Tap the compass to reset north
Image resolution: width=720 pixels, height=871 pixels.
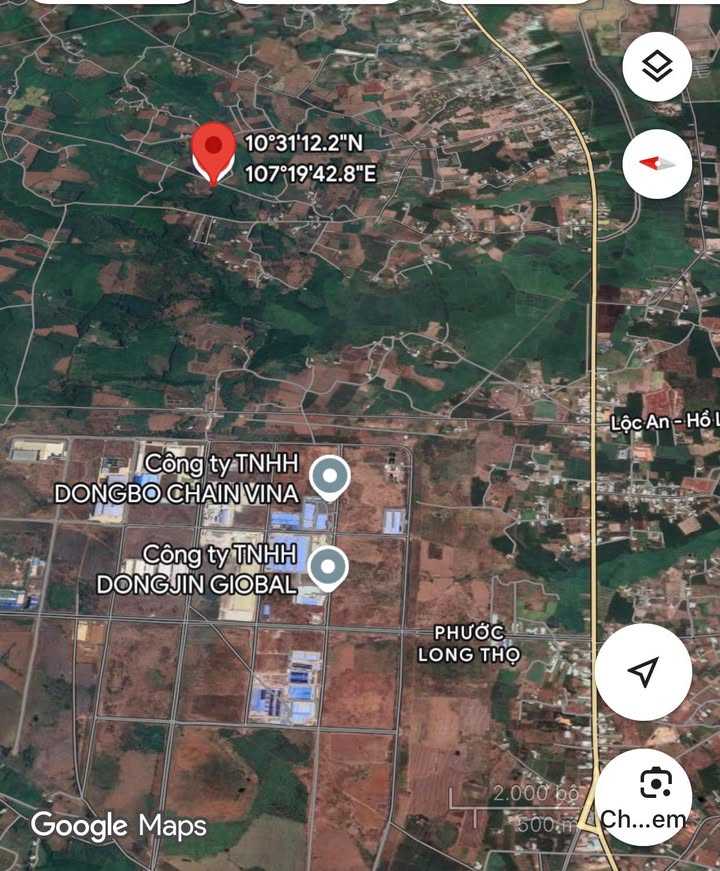tap(657, 163)
